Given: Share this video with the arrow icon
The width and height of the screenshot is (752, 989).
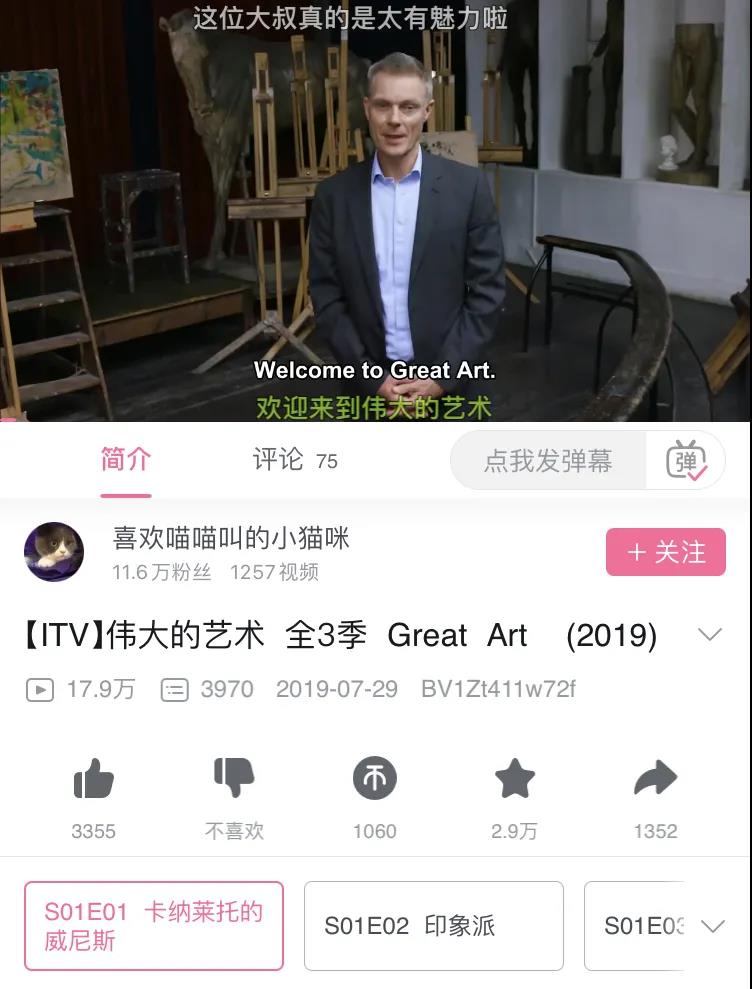Looking at the screenshot, I should (655, 780).
